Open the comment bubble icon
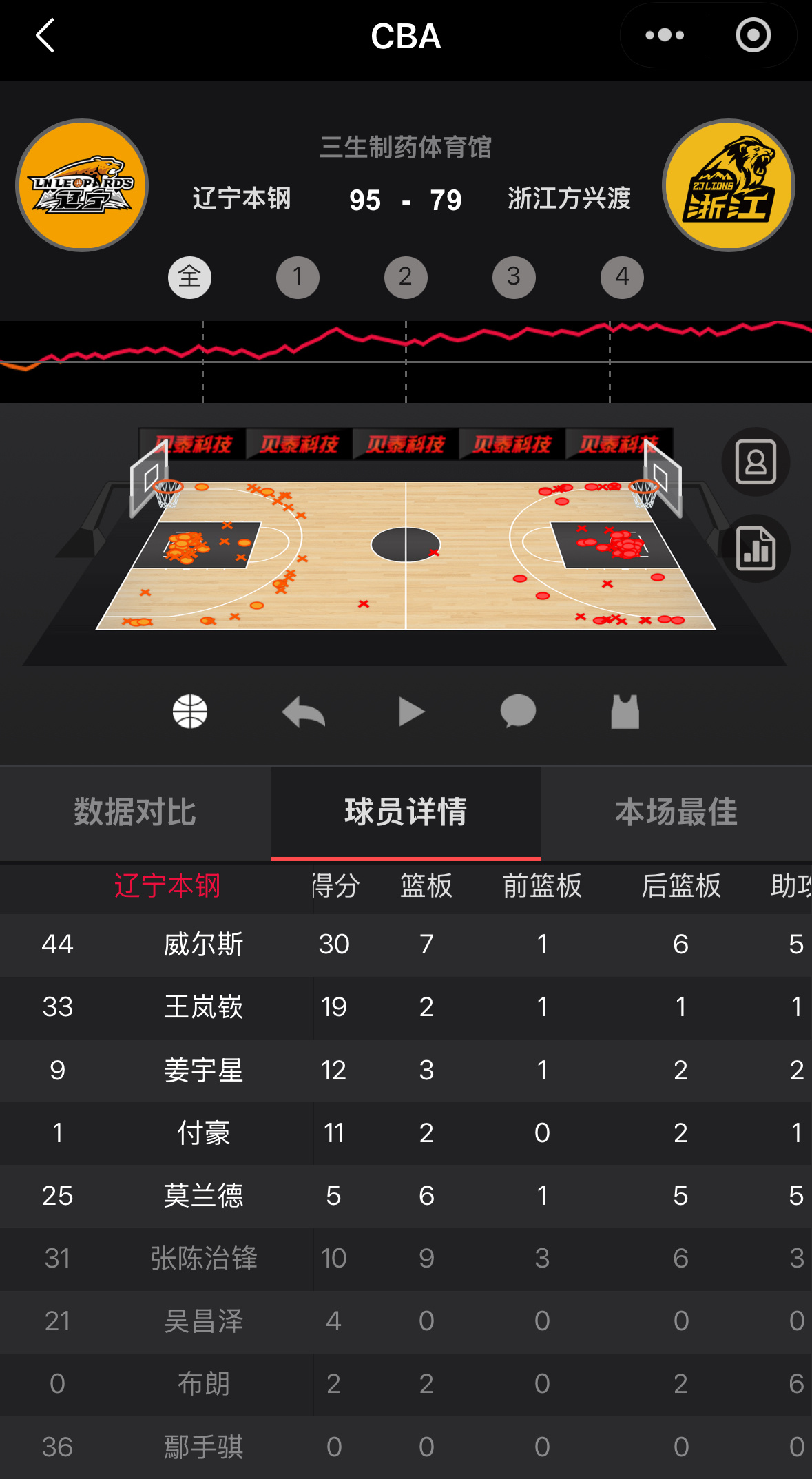 519,712
